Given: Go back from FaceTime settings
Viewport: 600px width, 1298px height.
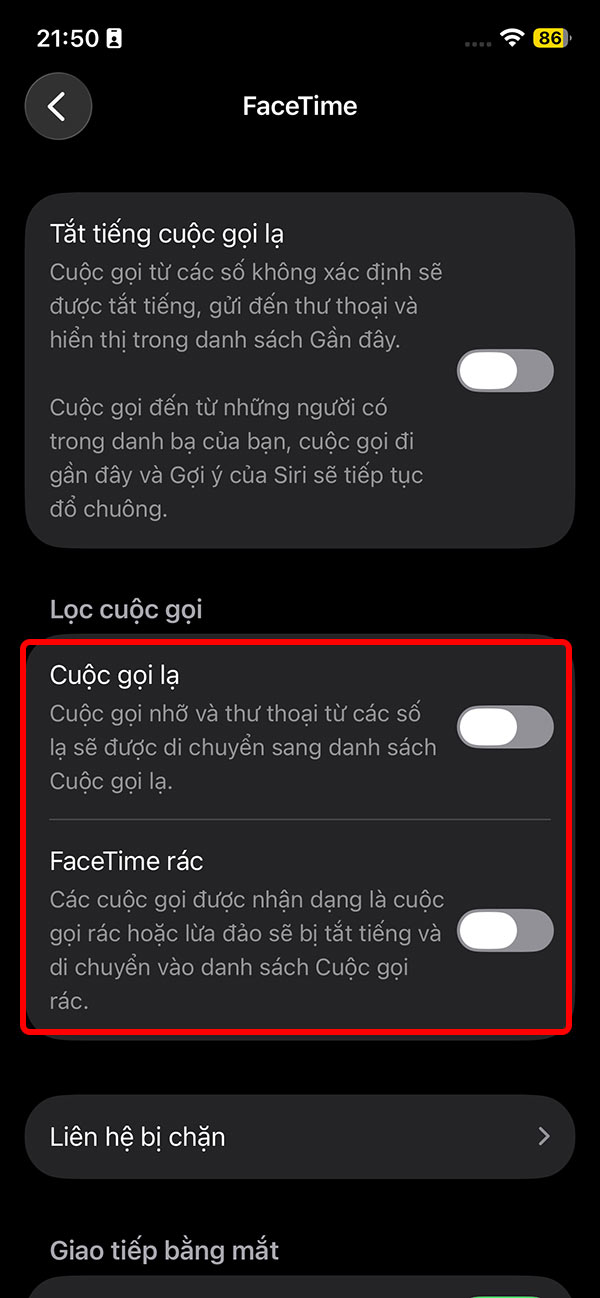Looking at the screenshot, I should 58,106.
